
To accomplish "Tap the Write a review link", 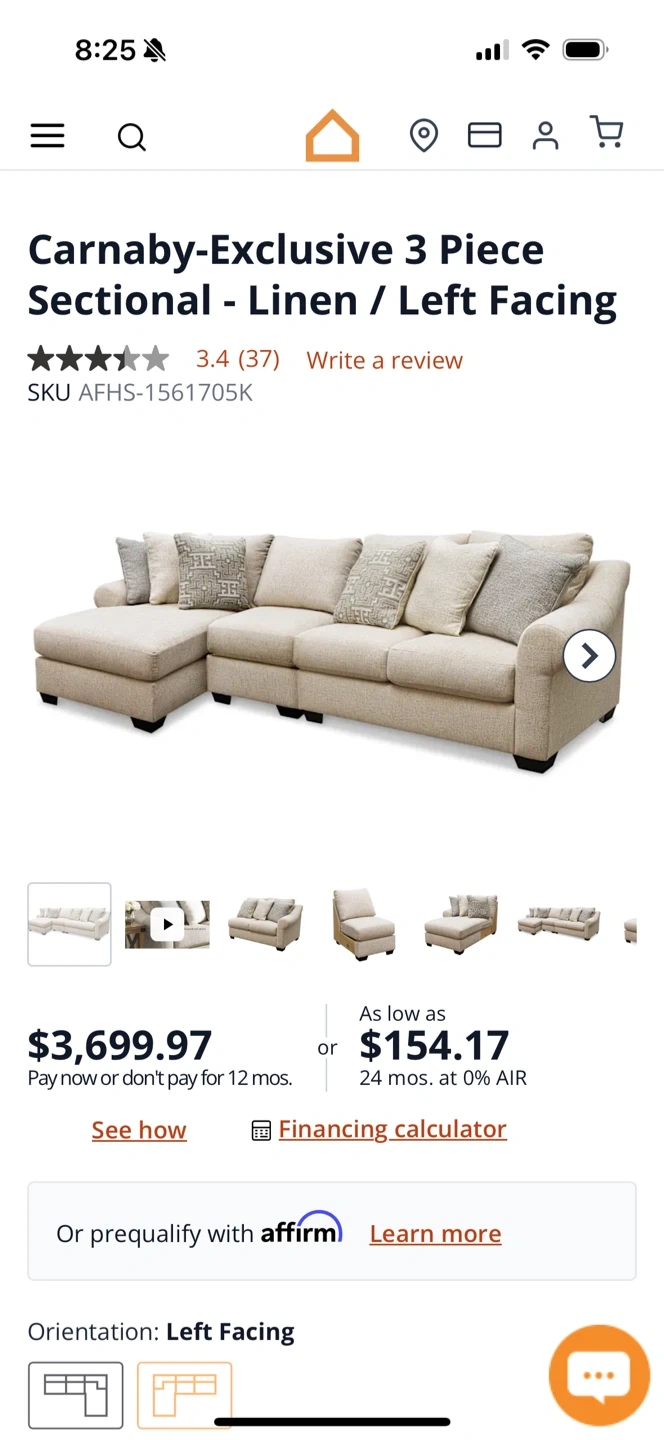I will 384,360.
